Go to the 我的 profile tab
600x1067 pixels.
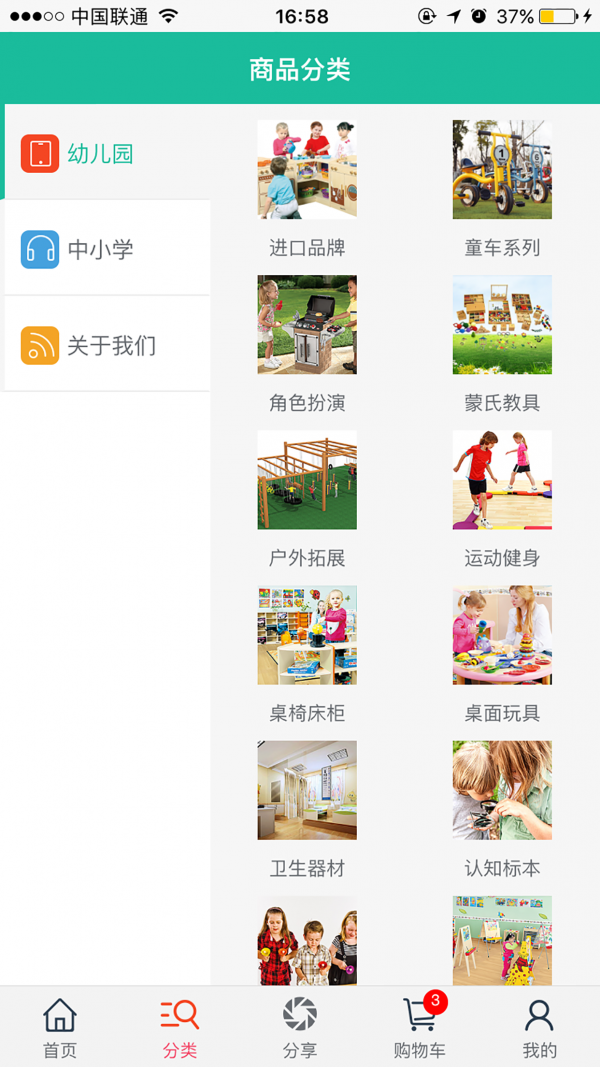pyautogui.click(x=540, y=1028)
